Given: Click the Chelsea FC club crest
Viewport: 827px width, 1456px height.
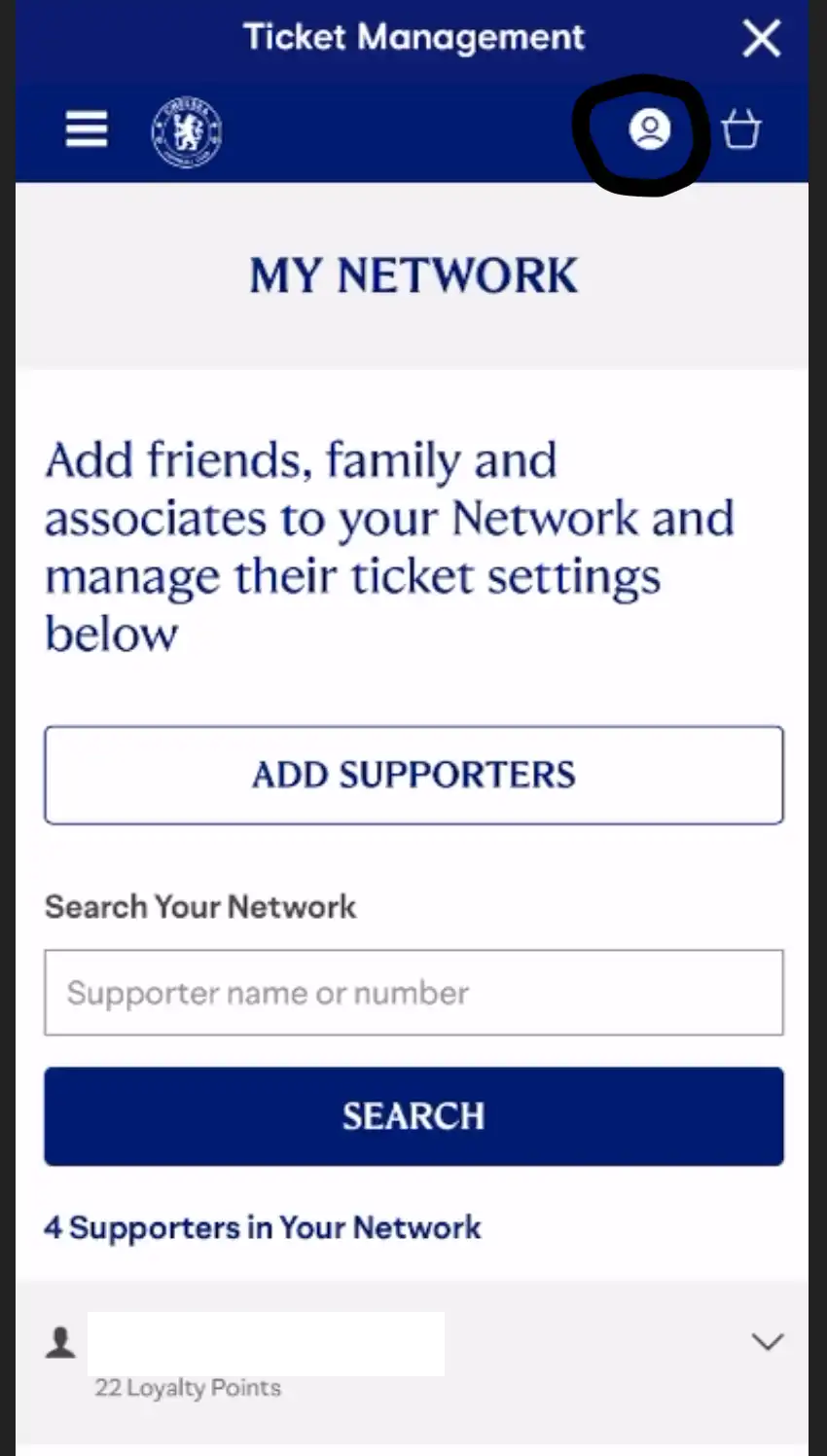Looking at the screenshot, I should pyautogui.click(x=185, y=130).
